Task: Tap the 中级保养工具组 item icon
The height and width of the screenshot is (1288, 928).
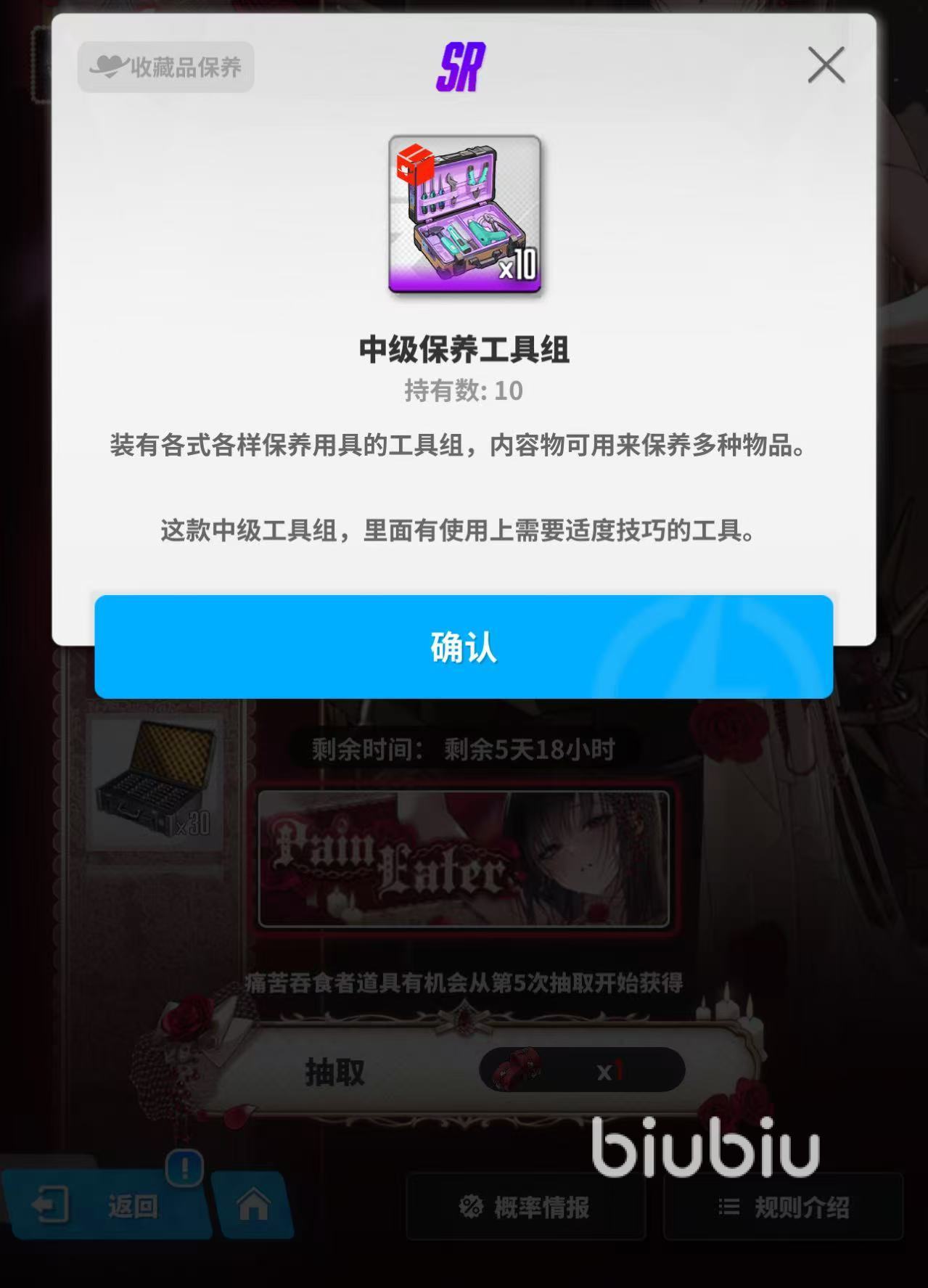Action: point(464,214)
